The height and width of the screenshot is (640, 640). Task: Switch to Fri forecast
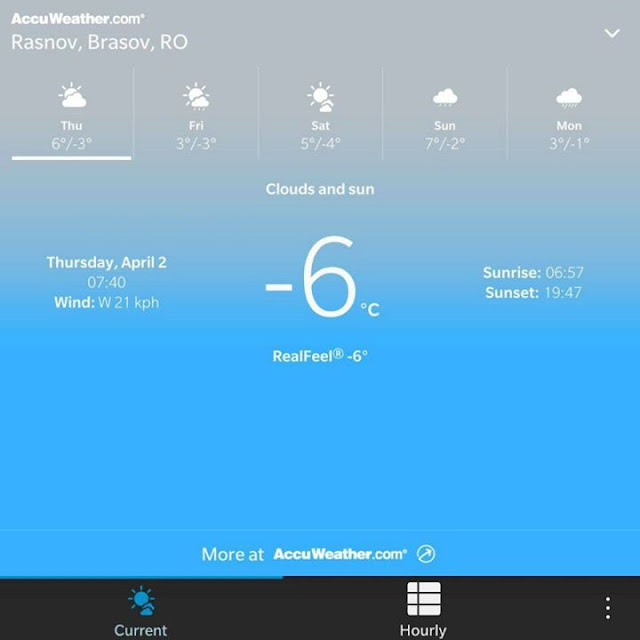click(196, 115)
